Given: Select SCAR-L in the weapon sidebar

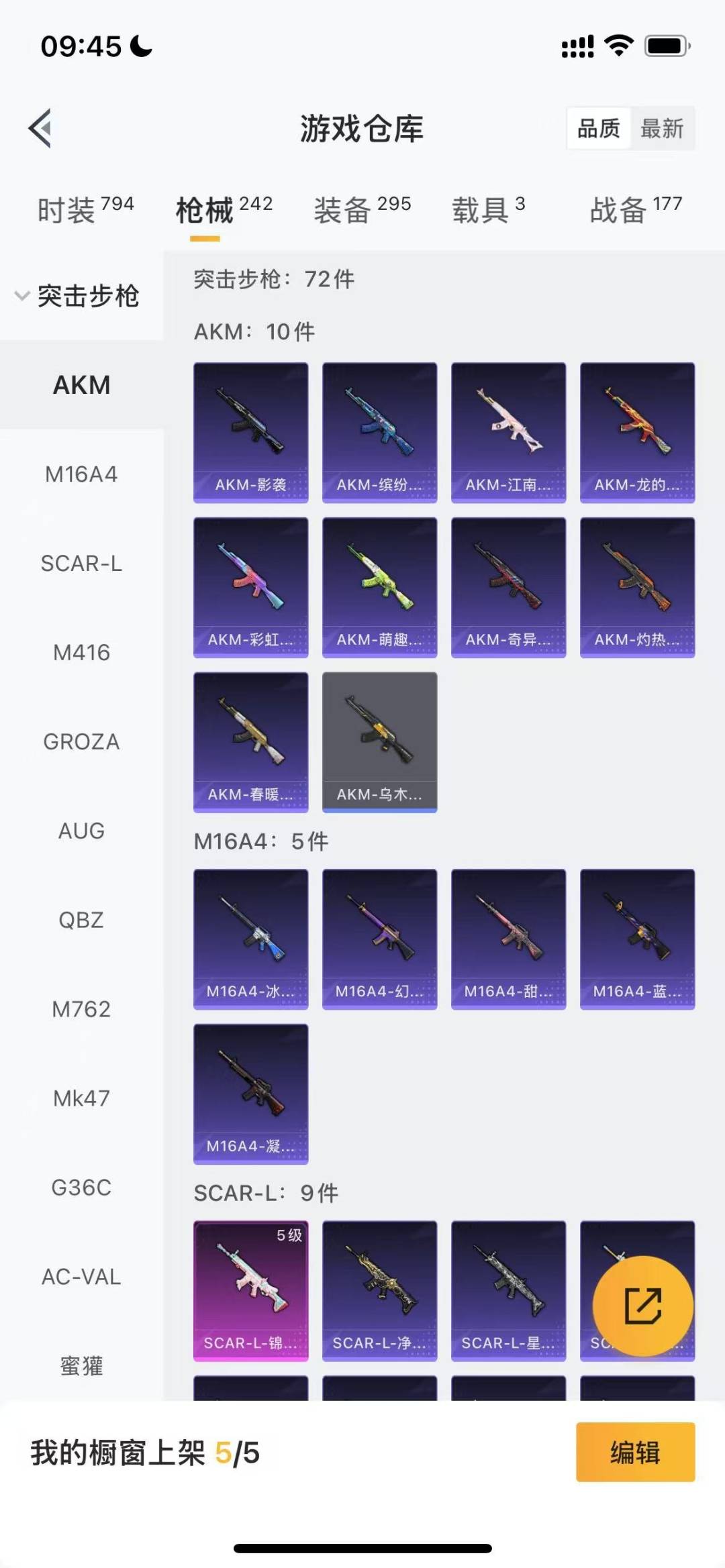Looking at the screenshot, I should pyautogui.click(x=81, y=564).
